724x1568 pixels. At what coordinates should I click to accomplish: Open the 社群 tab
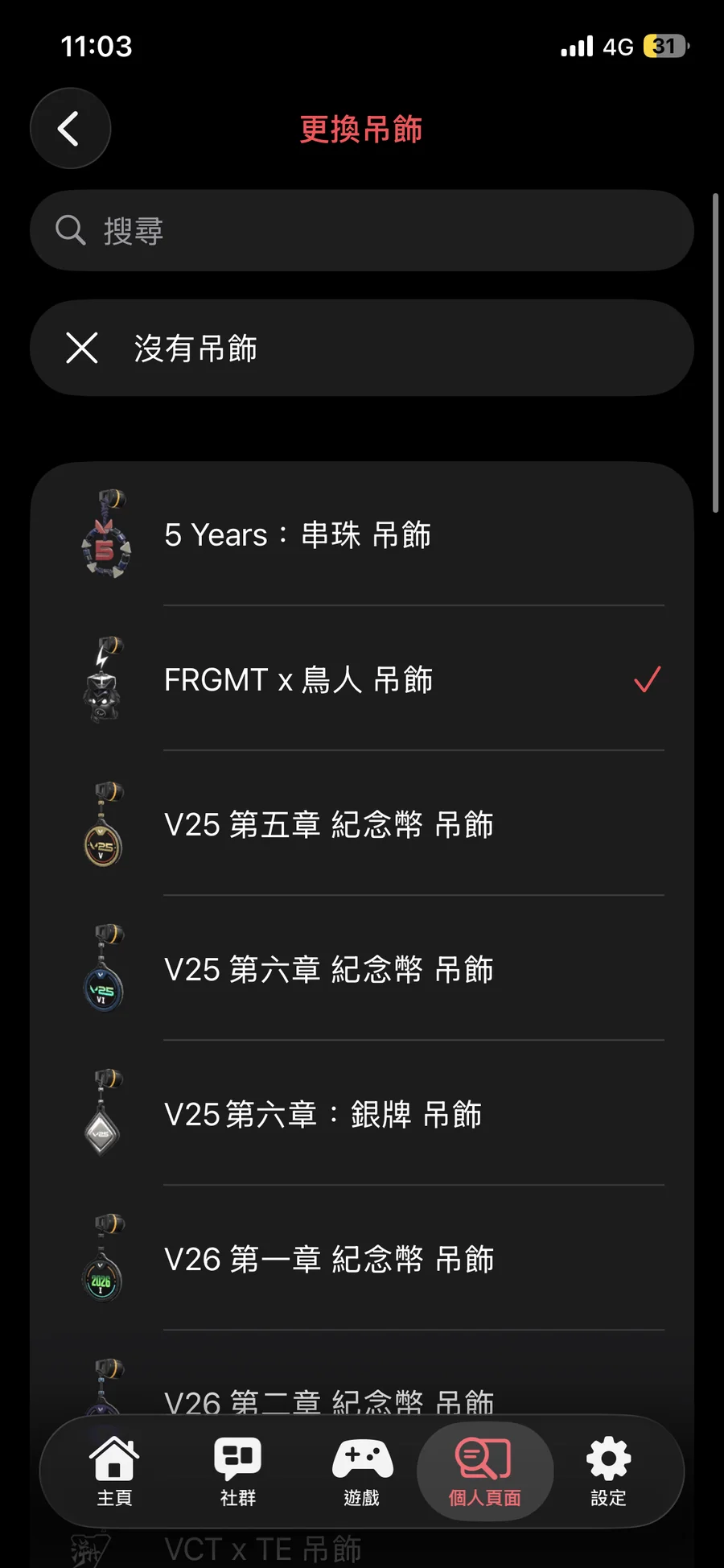click(x=238, y=1471)
